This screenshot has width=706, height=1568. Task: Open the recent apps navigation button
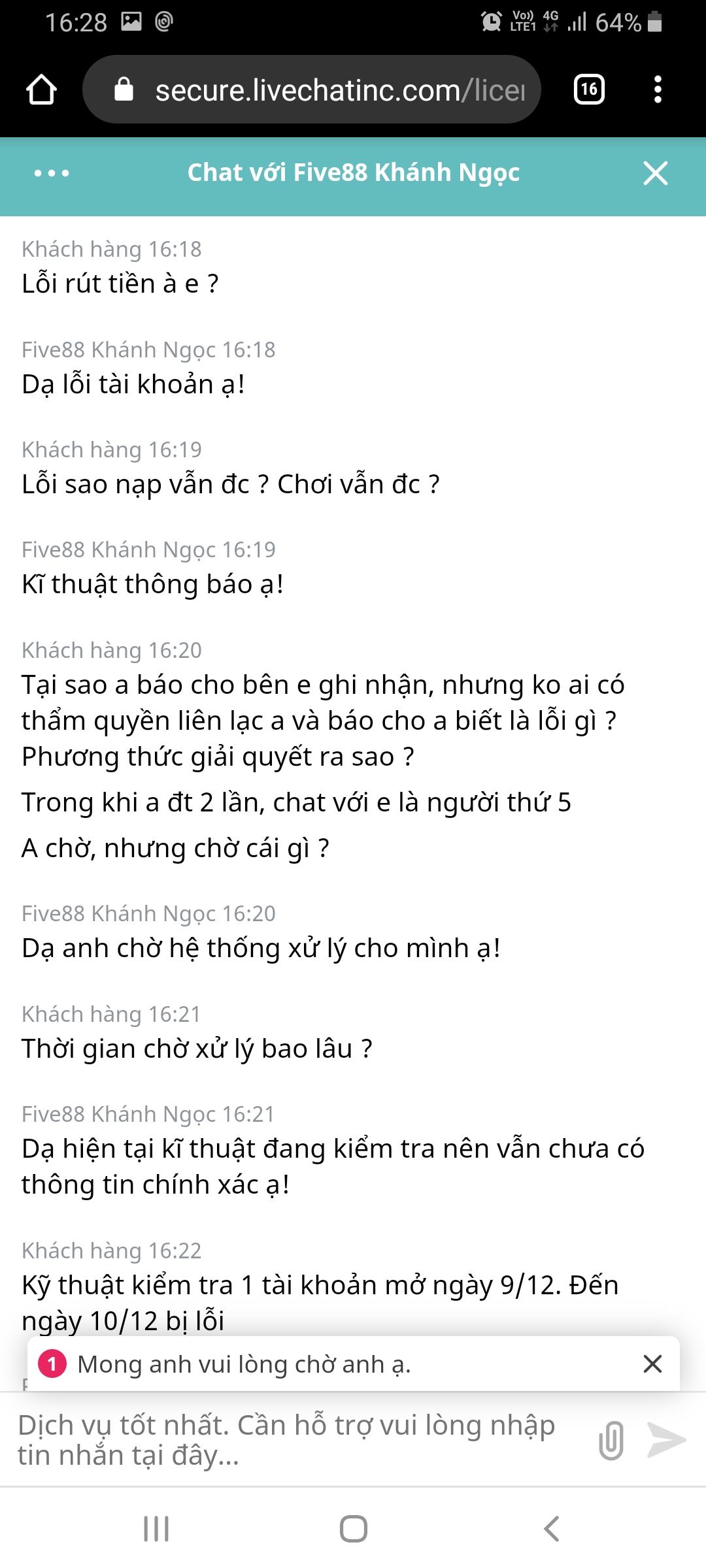click(156, 1529)
